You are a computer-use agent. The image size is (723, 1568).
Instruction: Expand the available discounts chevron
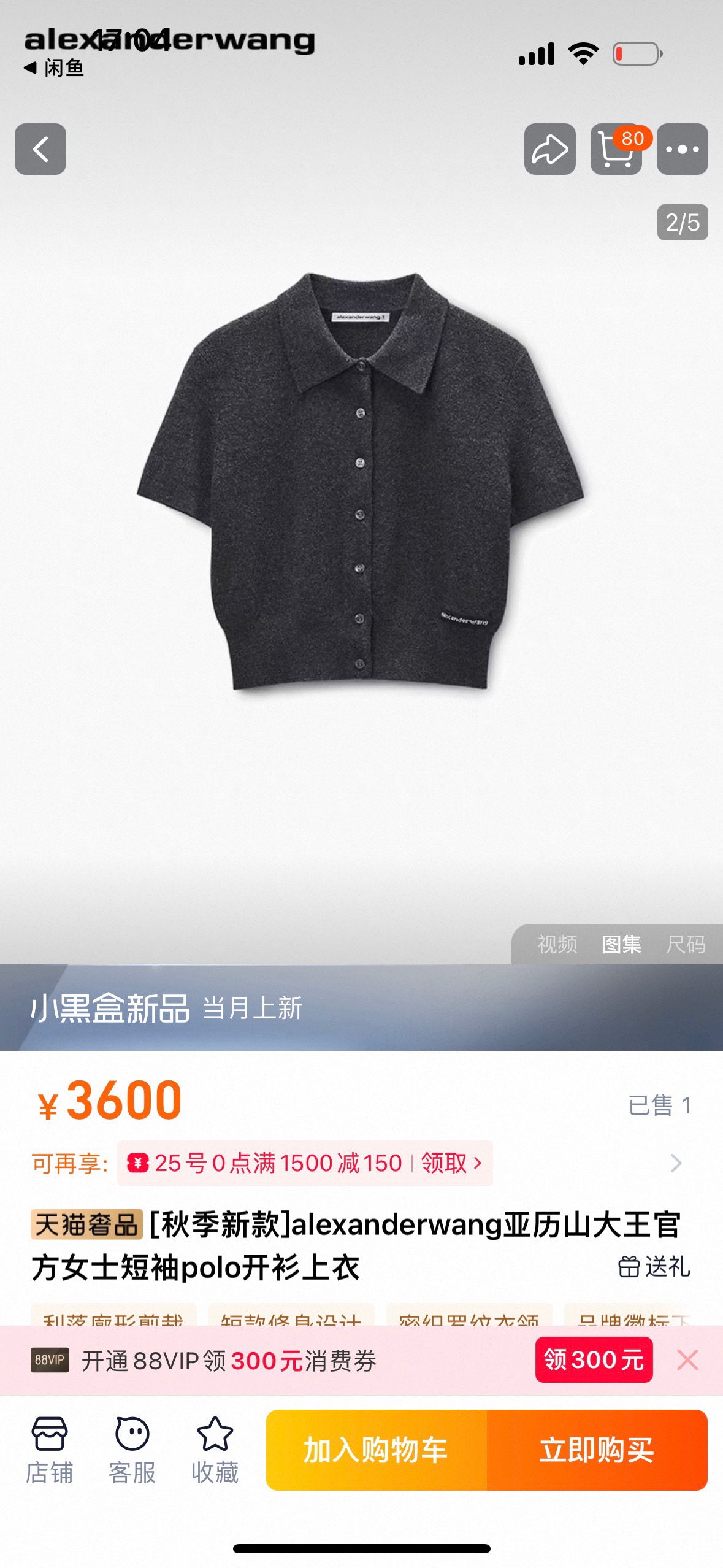pyautogui.click(x=676, y=1163)
